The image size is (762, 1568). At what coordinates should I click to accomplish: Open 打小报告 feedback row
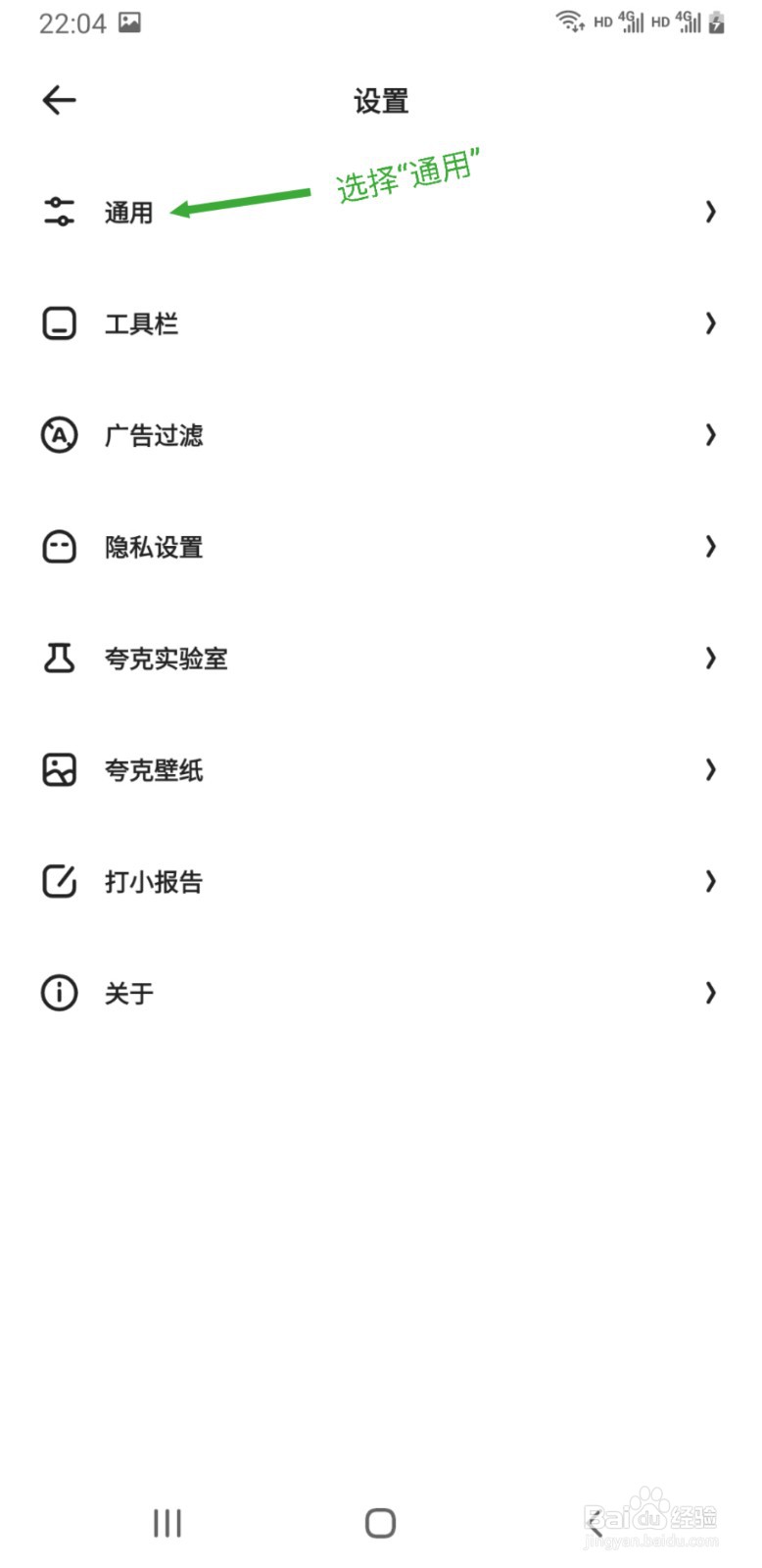153,882
